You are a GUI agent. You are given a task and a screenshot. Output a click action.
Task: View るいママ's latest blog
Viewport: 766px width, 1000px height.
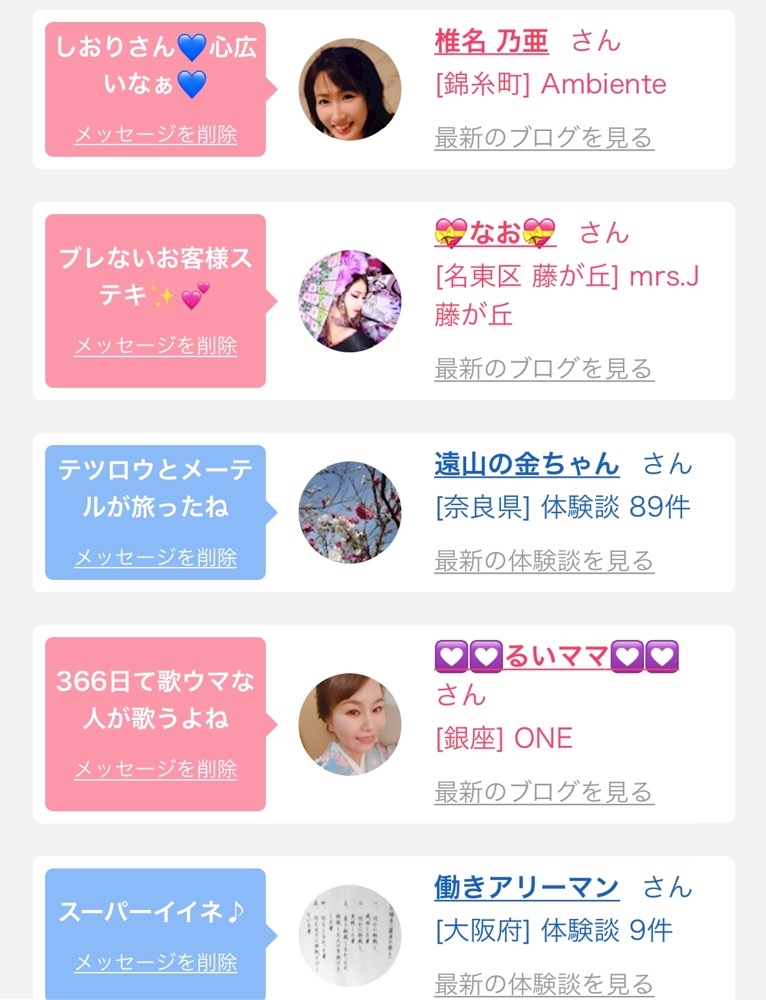pyautogui.click(x=544, y=792)
